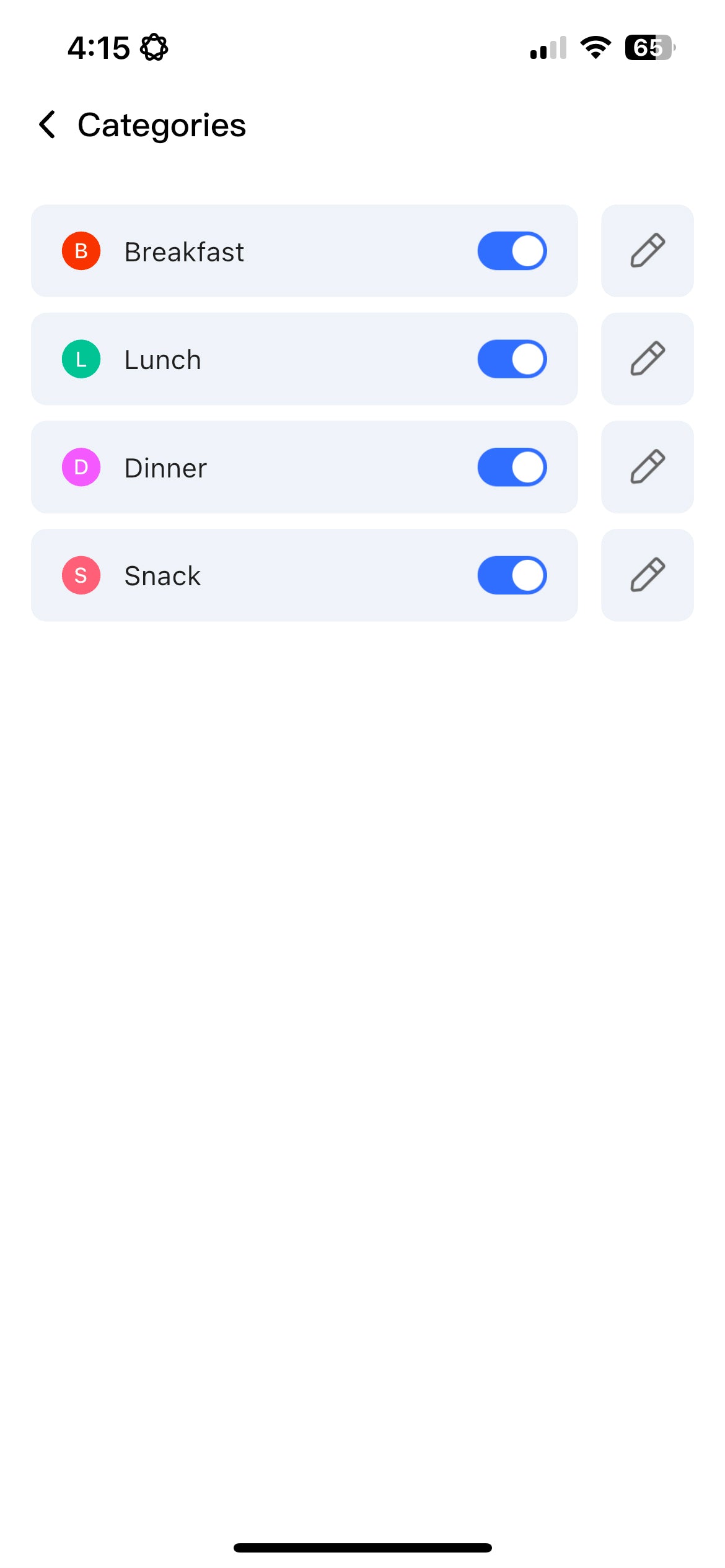Open the Lunch category editor pencil icon

647,359
